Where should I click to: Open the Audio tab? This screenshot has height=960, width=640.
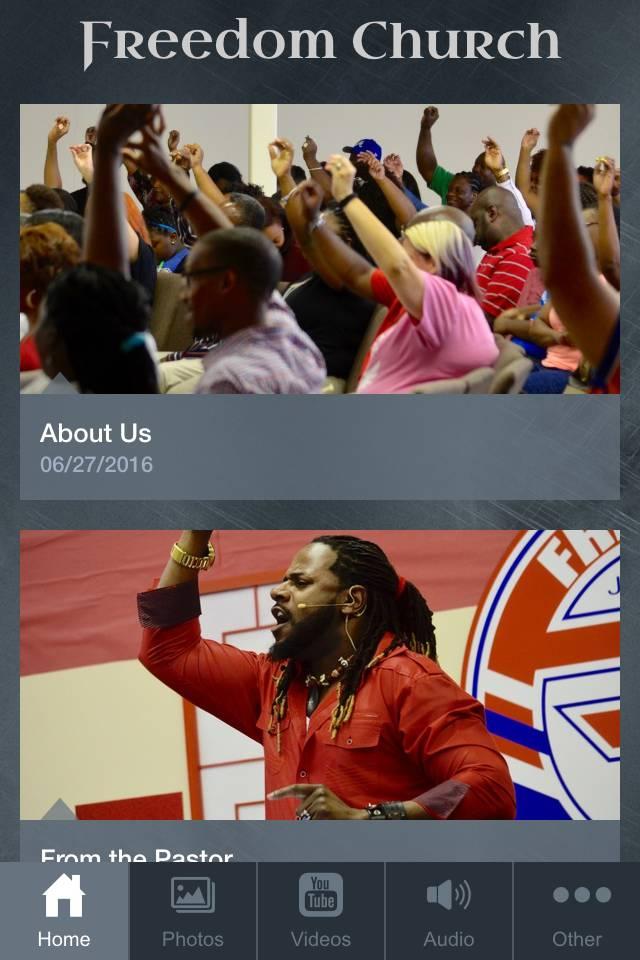(x=449, y=911)
